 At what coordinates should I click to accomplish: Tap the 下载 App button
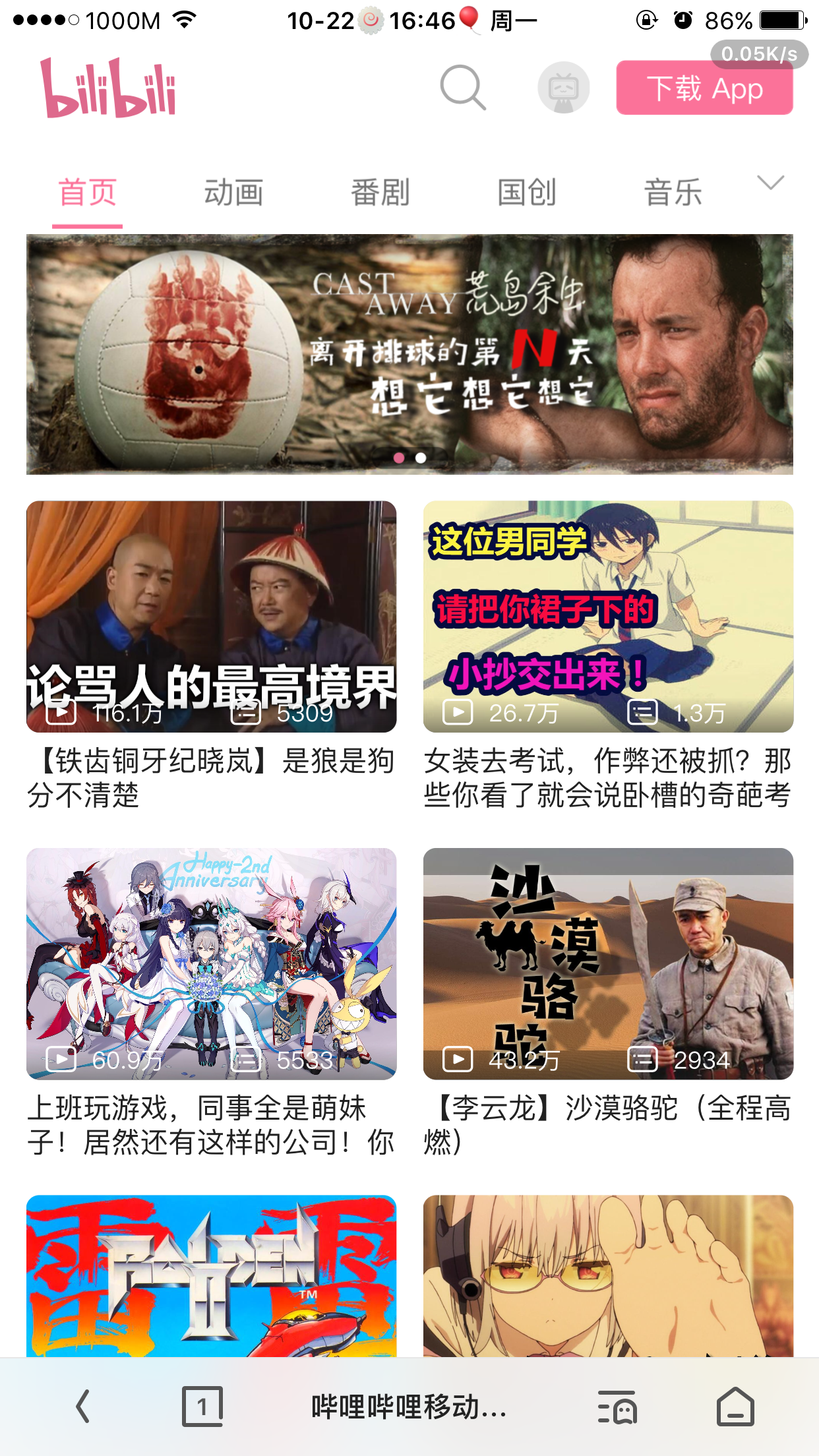(x=704, y=89)
